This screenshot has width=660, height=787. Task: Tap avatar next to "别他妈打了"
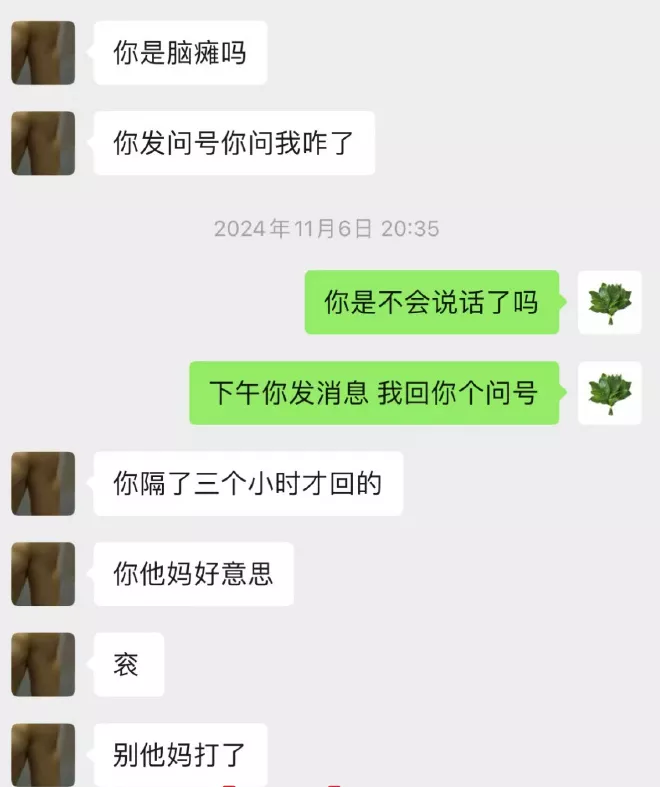43,754
